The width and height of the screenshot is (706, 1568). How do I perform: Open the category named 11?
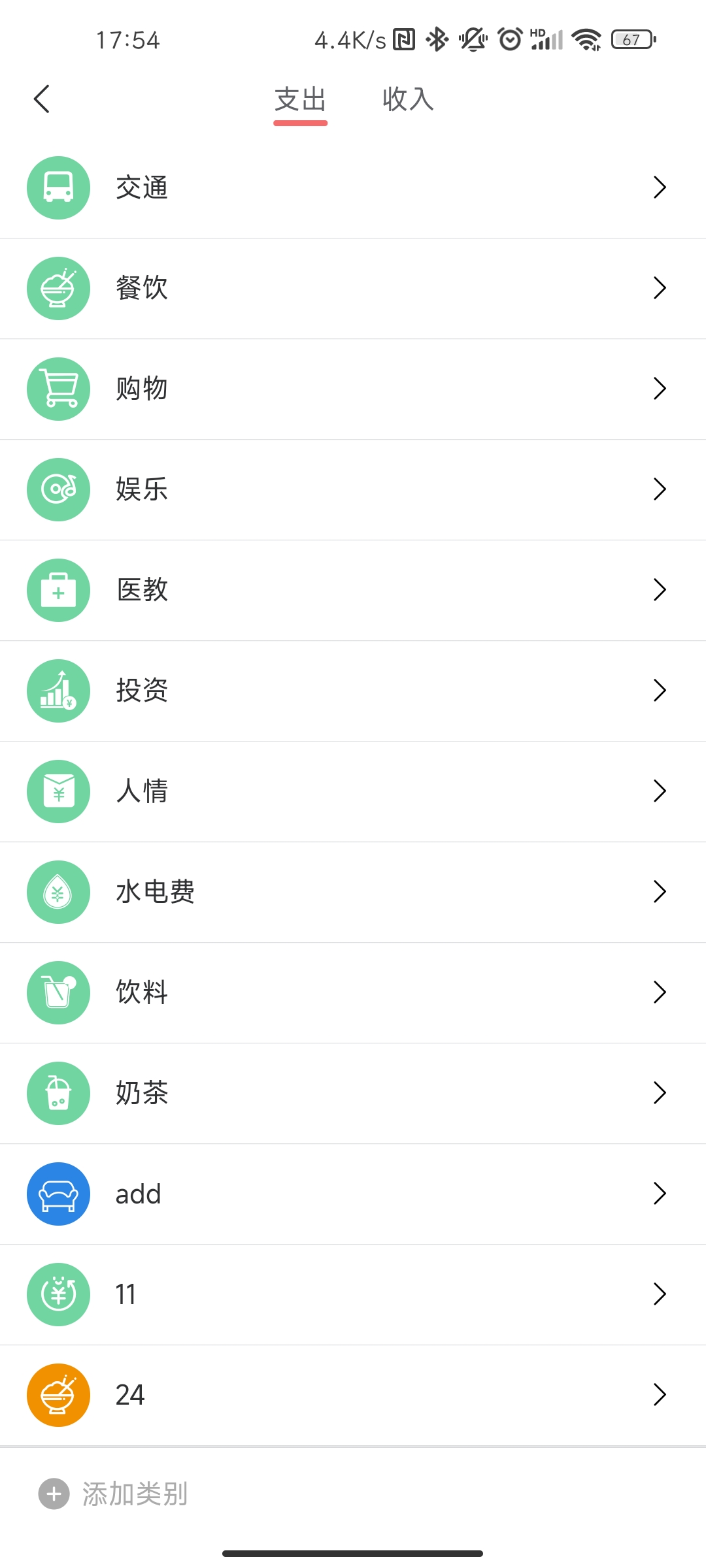point(353,1294)
